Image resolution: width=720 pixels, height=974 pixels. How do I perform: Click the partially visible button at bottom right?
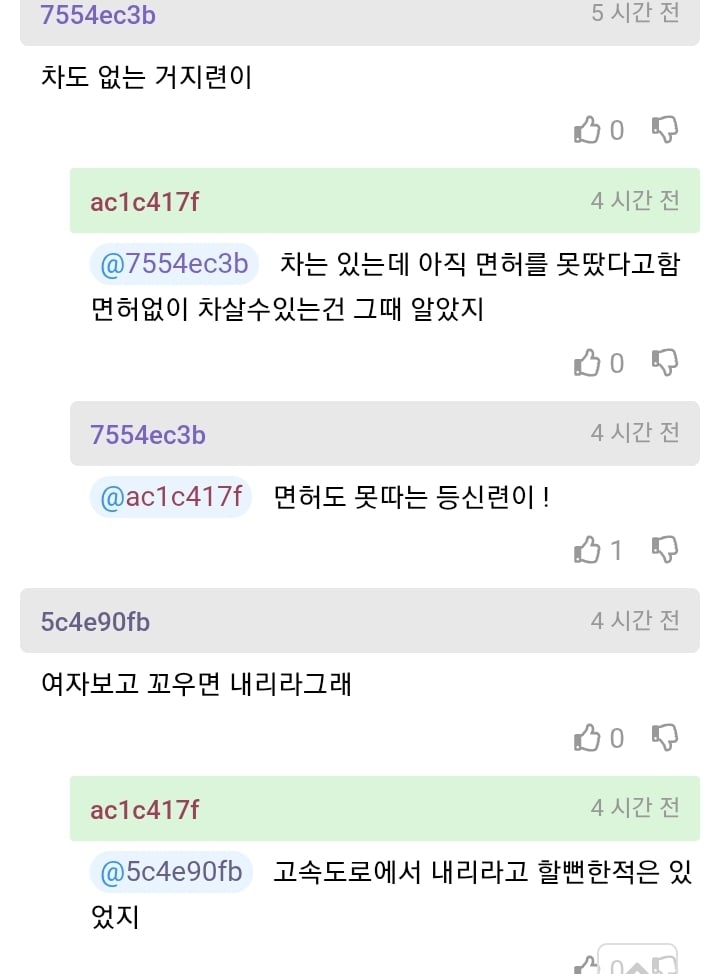640,963
